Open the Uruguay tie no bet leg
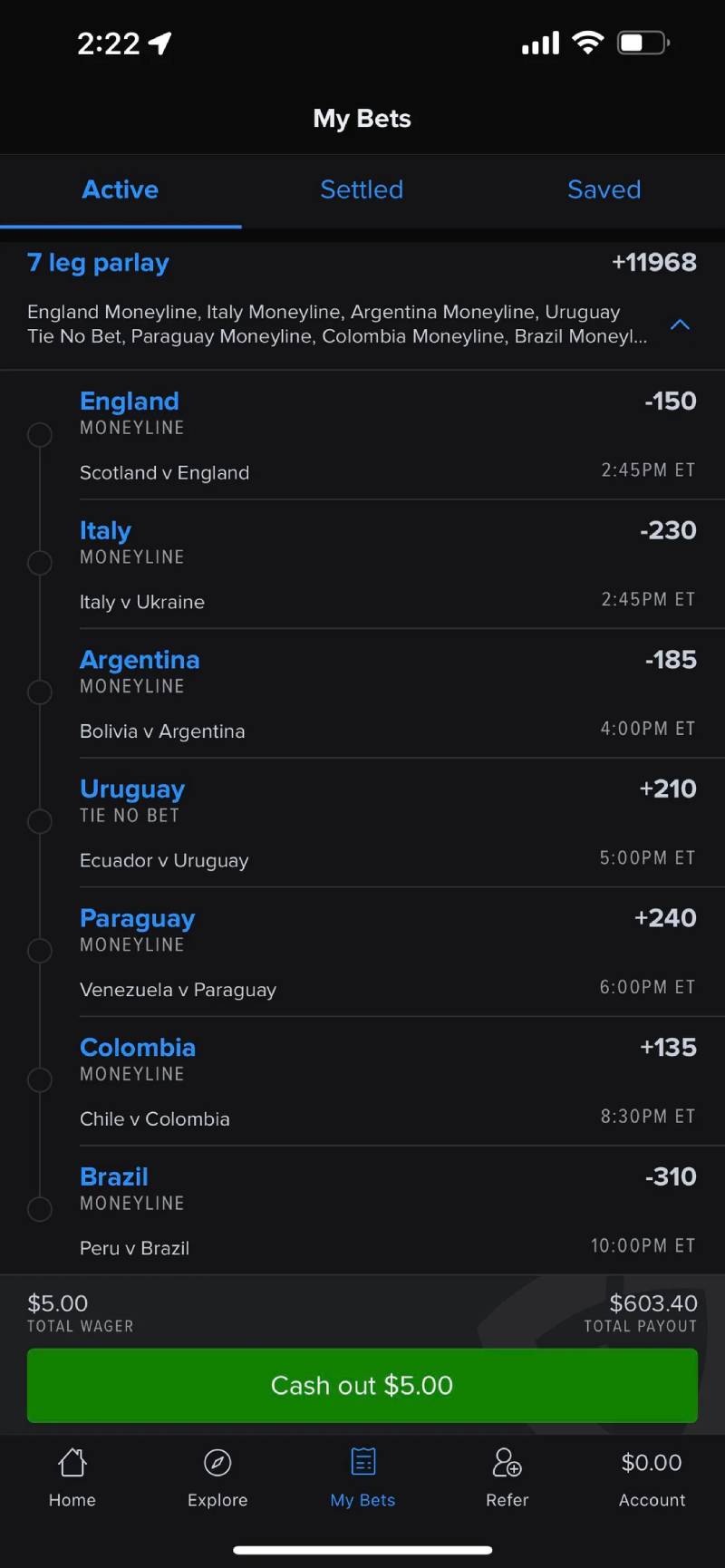 [132, 789]
